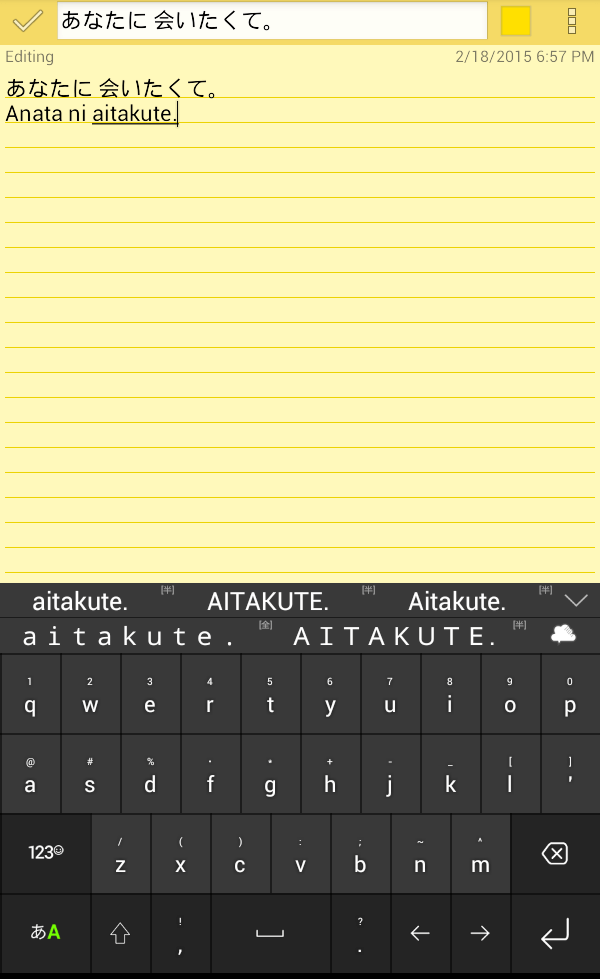This screenshot has width=600, height=979.
Task: Select the capitalized "Aitakute." suggestion
Action: pos(457,601)
